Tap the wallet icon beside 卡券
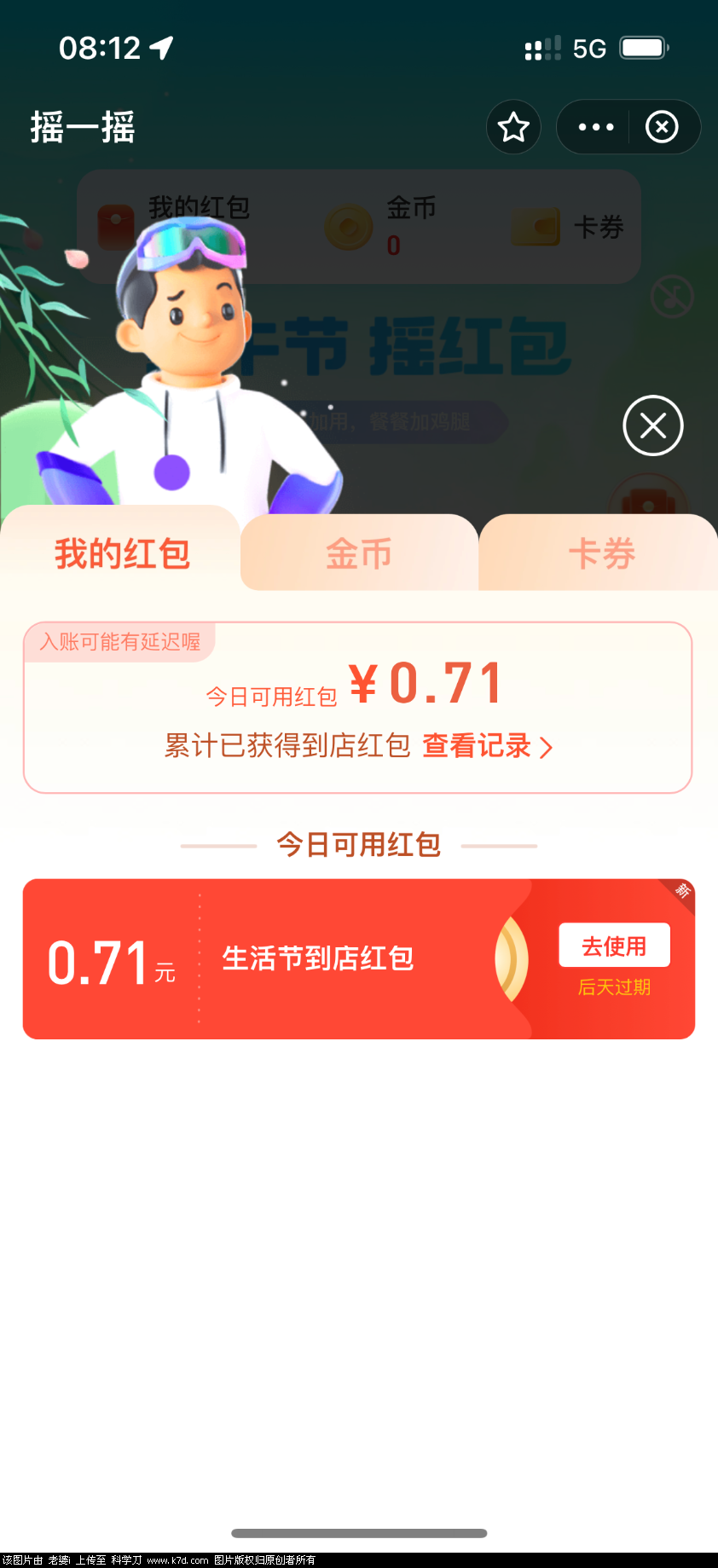 (535, 226)
